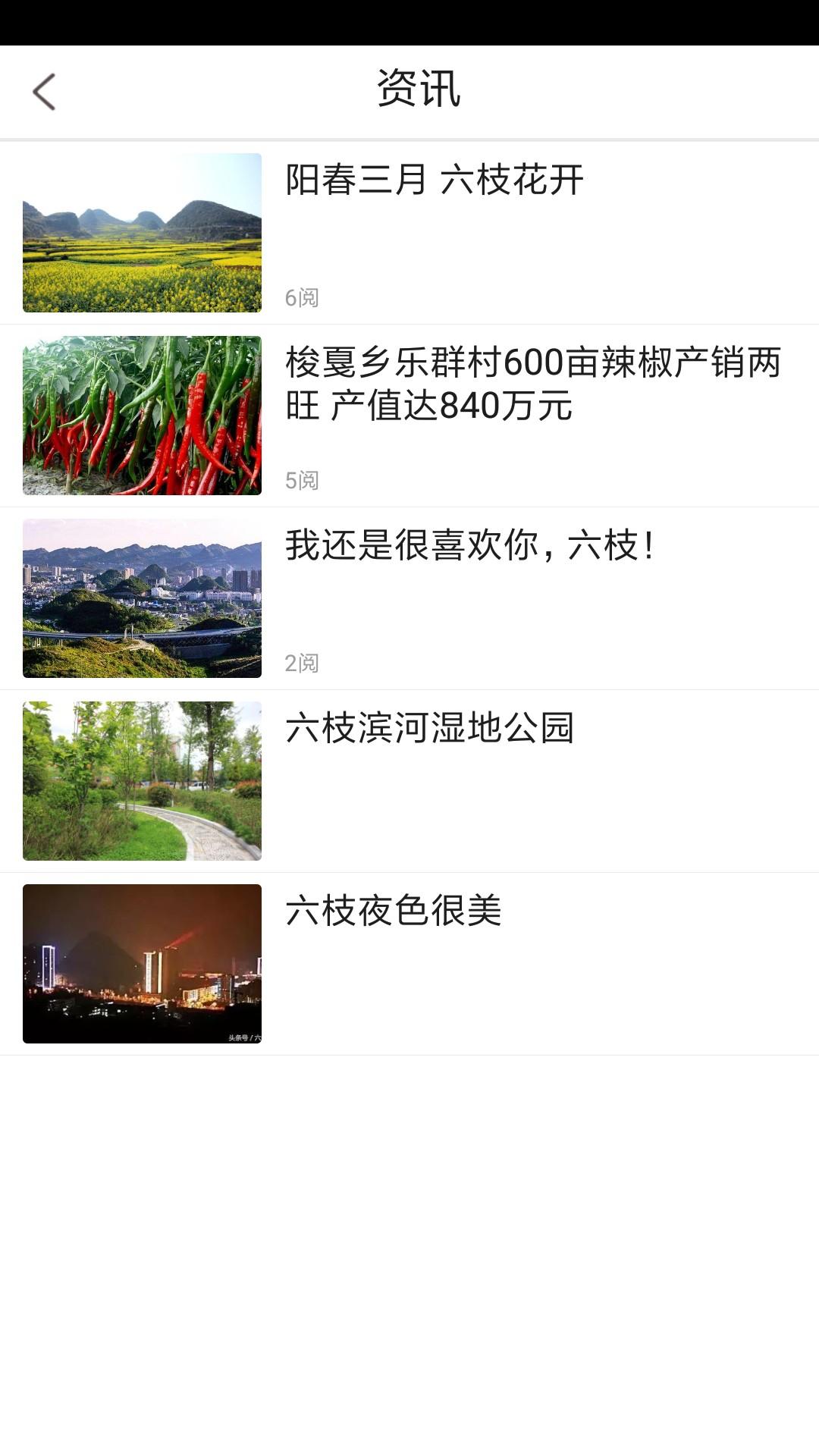Tap the first news list row
This screenshot has width=819, height=1456.
click(409, 231)
